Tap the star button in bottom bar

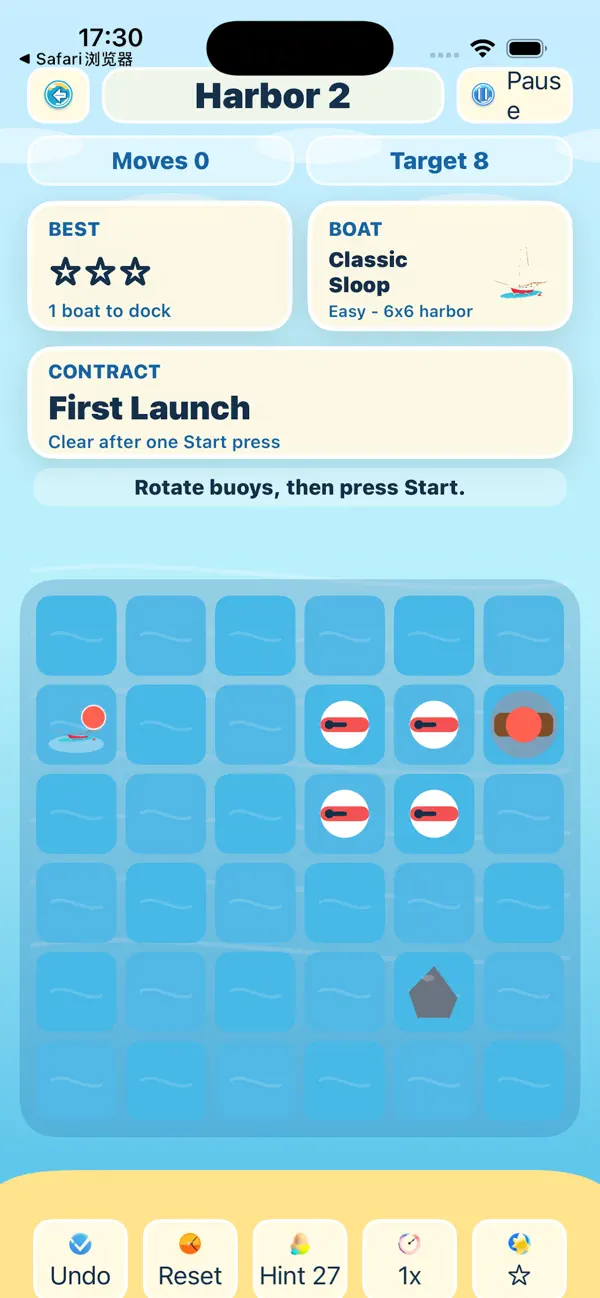(519, 1259)
